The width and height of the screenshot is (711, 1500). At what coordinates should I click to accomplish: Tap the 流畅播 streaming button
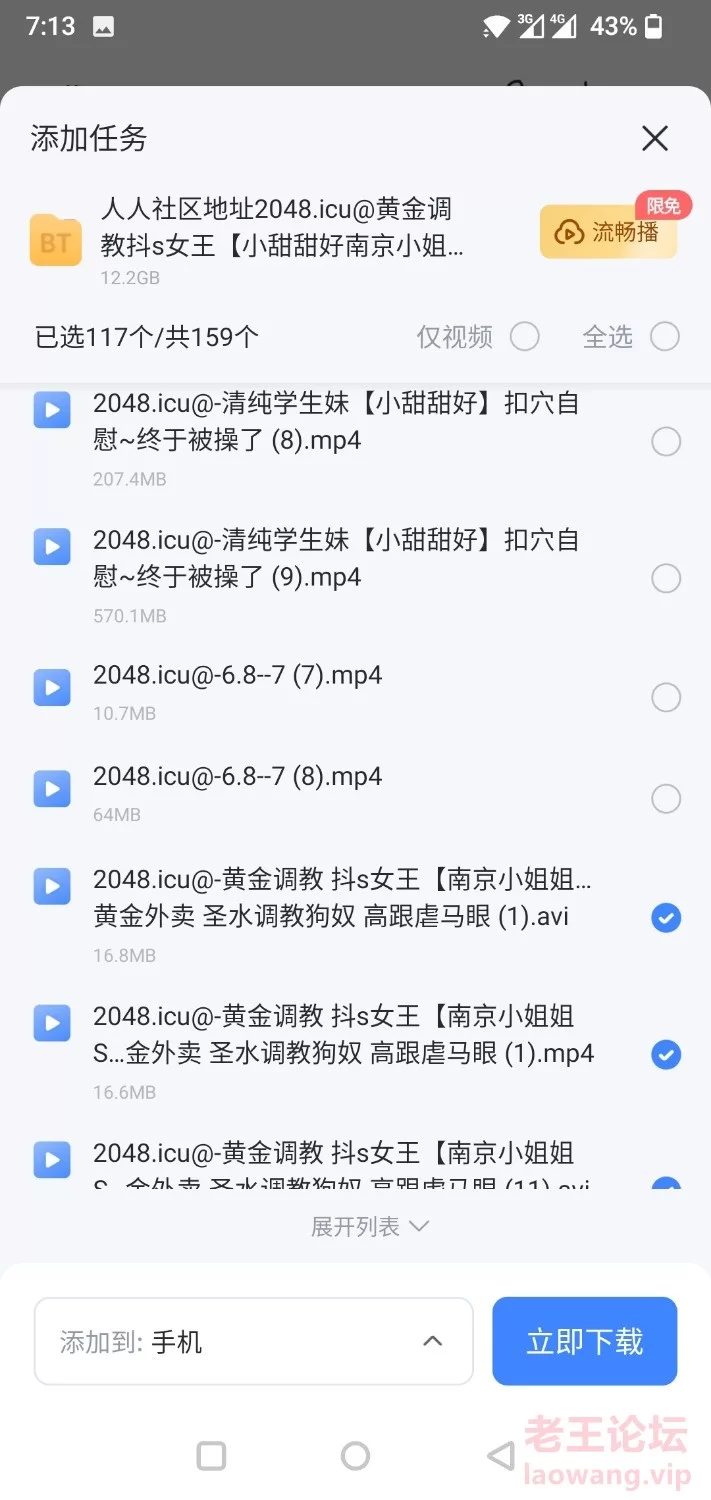pyautogui.click(x=609, y=232)
